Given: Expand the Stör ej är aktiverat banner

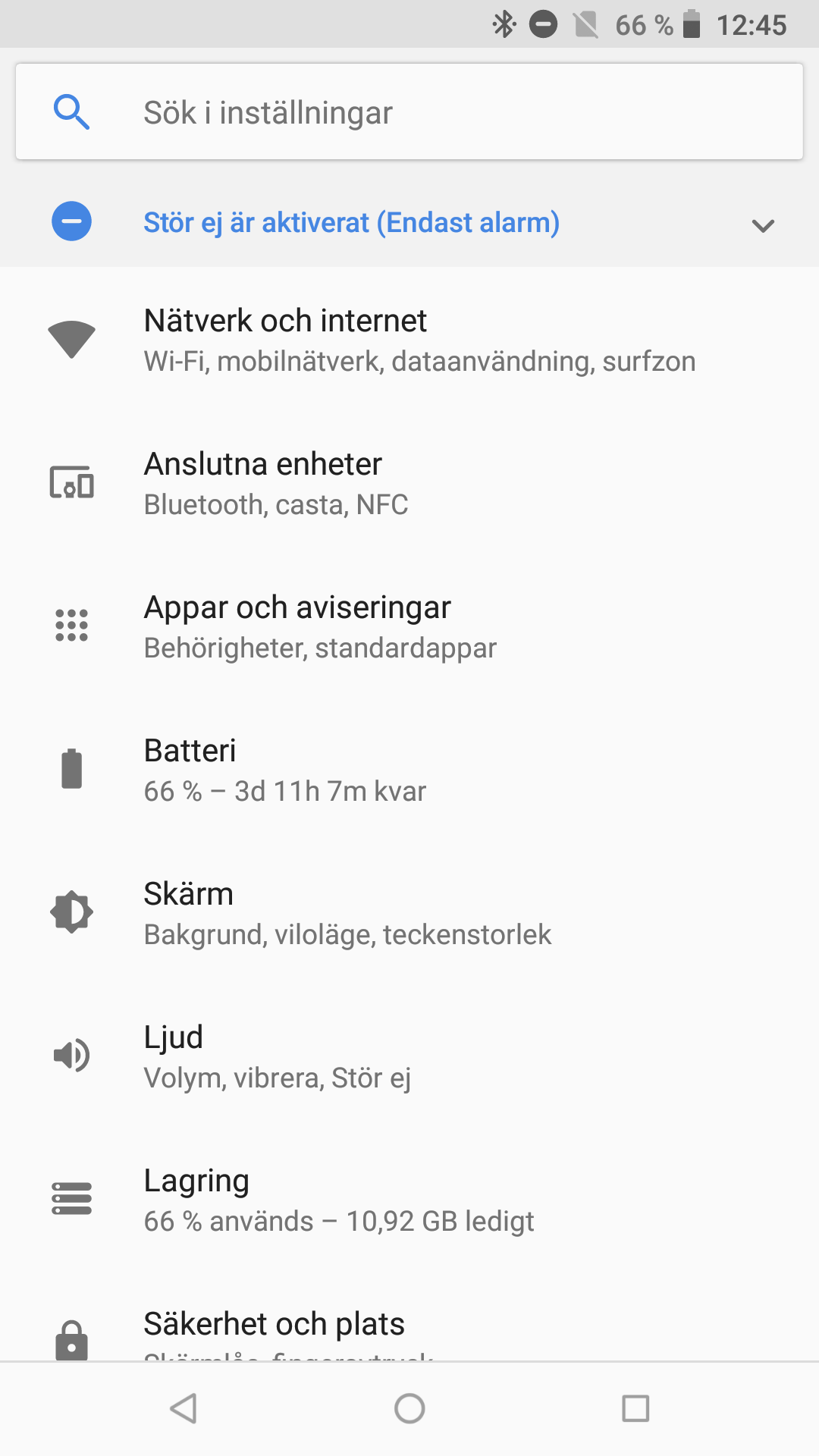Looking at the screenshot, I should 762,224.
